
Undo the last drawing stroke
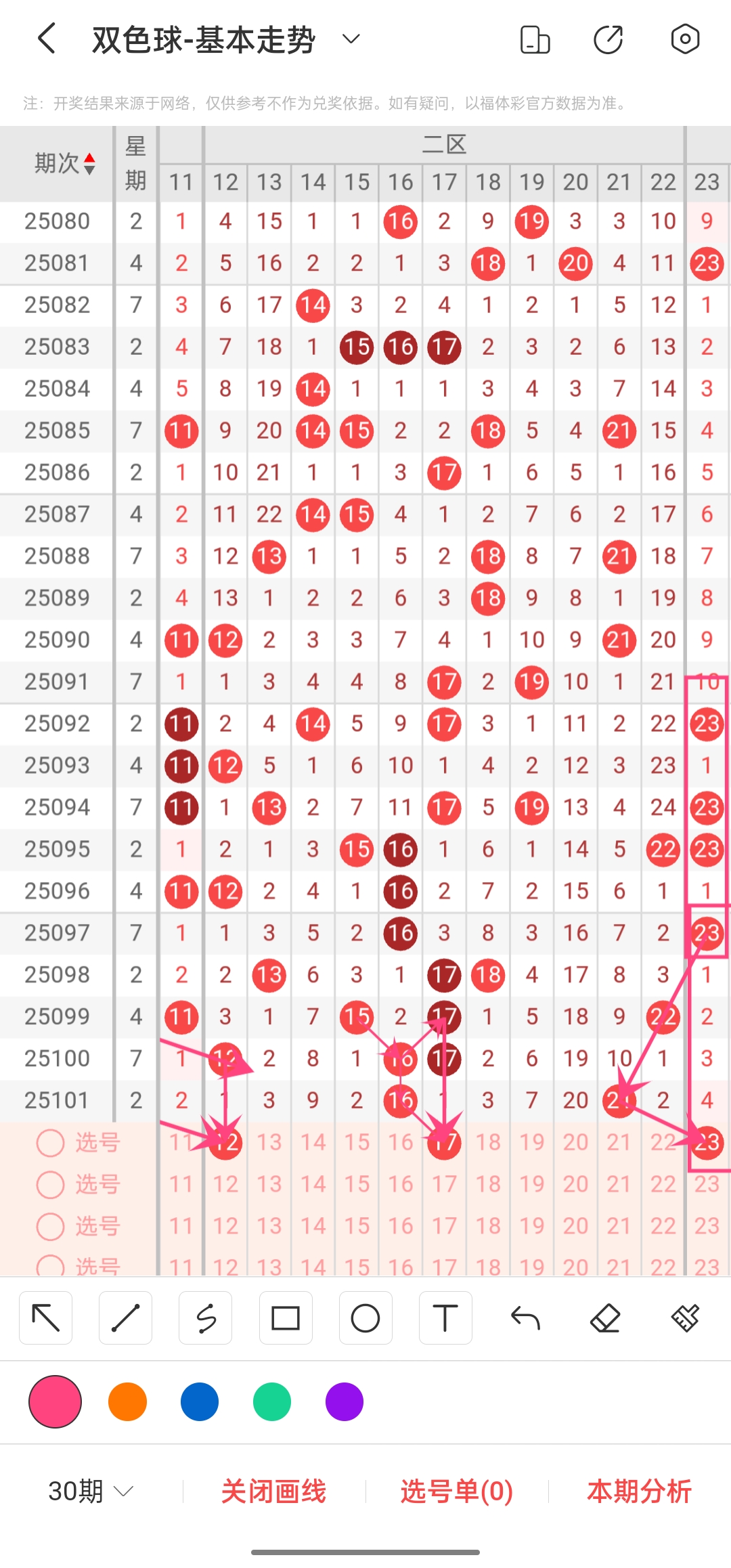pyautogui.click(x=525, y=1317)
